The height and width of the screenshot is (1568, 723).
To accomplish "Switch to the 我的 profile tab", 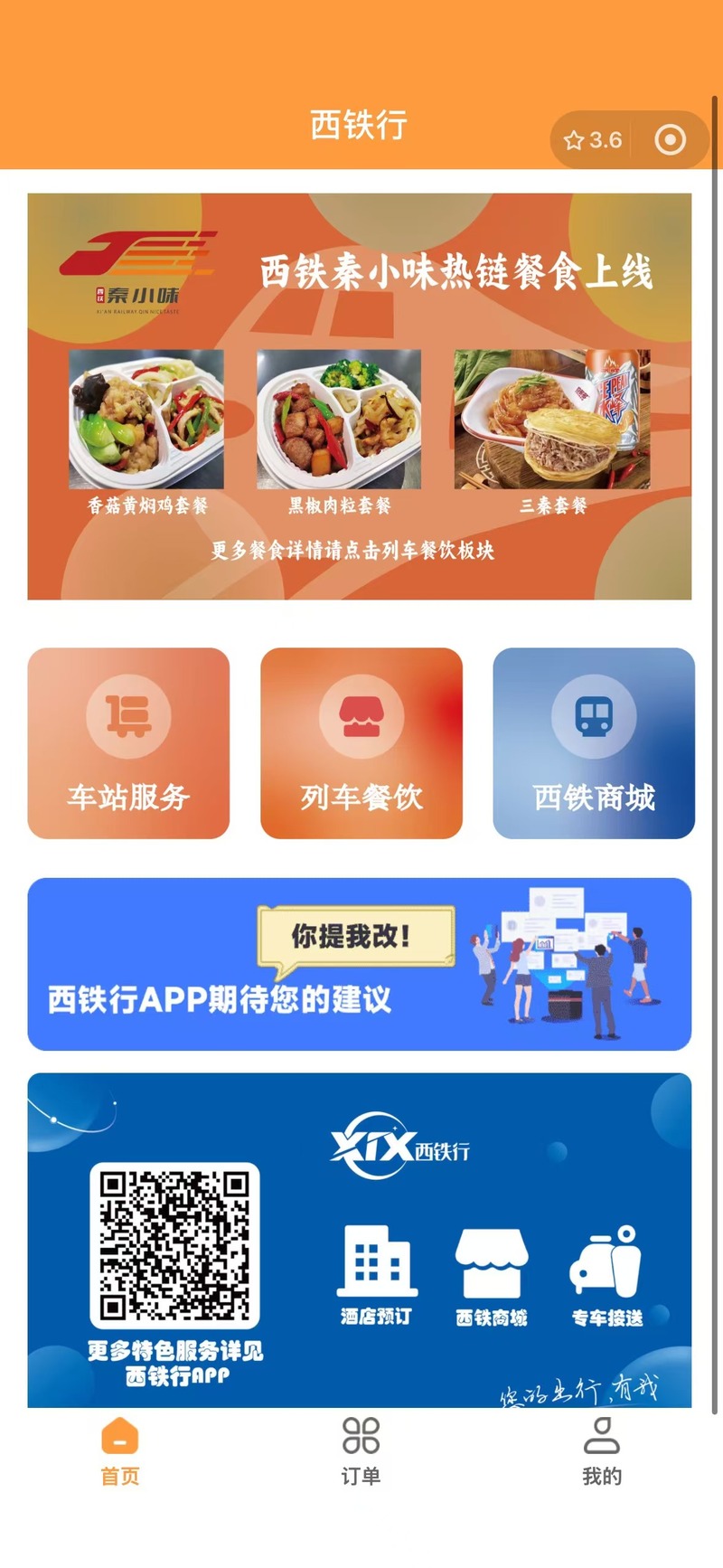I will pyautogui.click(x=601, y=1452).
